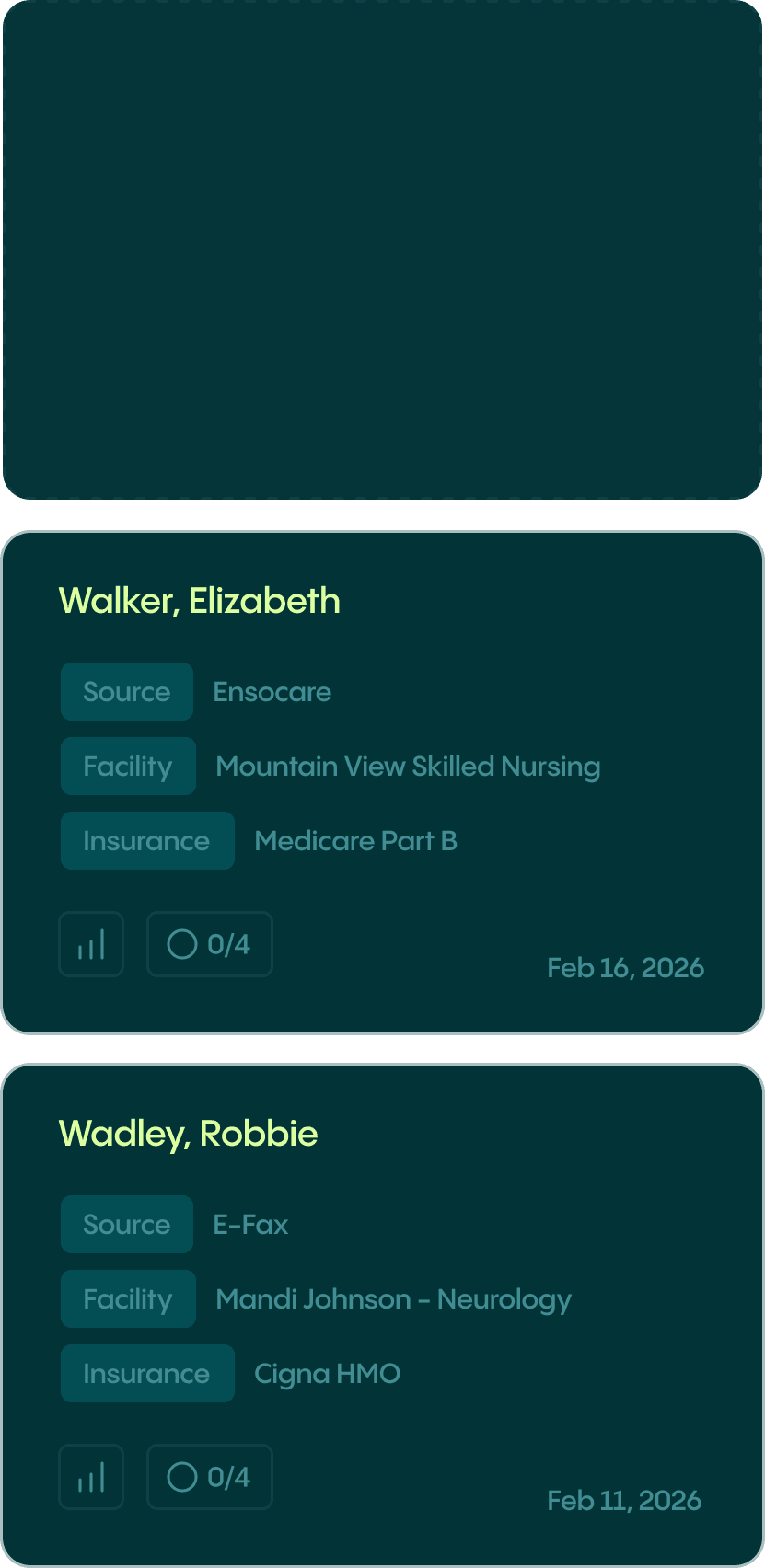Screen dimensions: 765x1568
Task: Open Walker, Elizabeth referral card
Action: 200,601
